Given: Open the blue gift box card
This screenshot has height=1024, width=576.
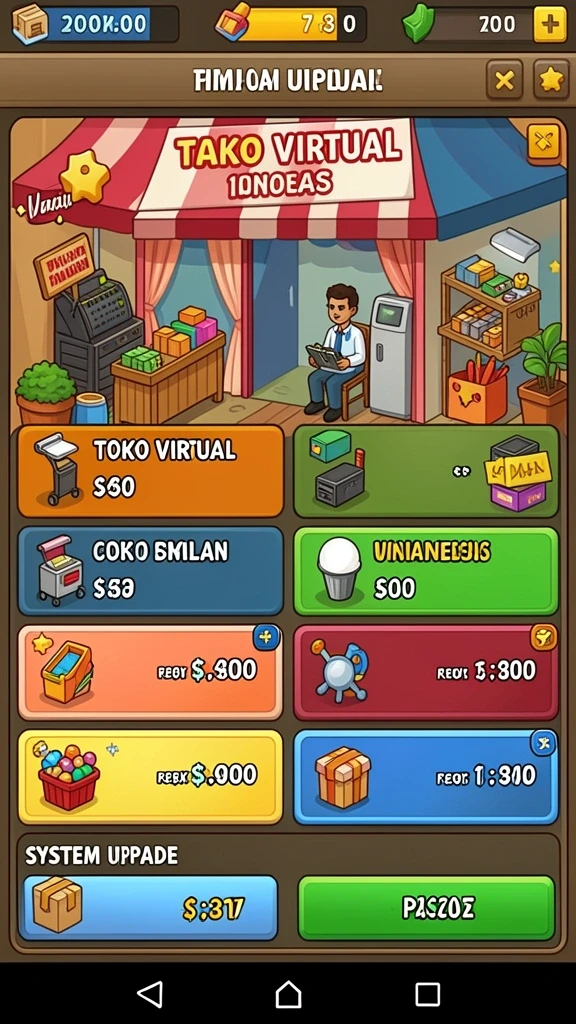Looking at the screenshot, I should pyautogui.click(x=426, y=776).
